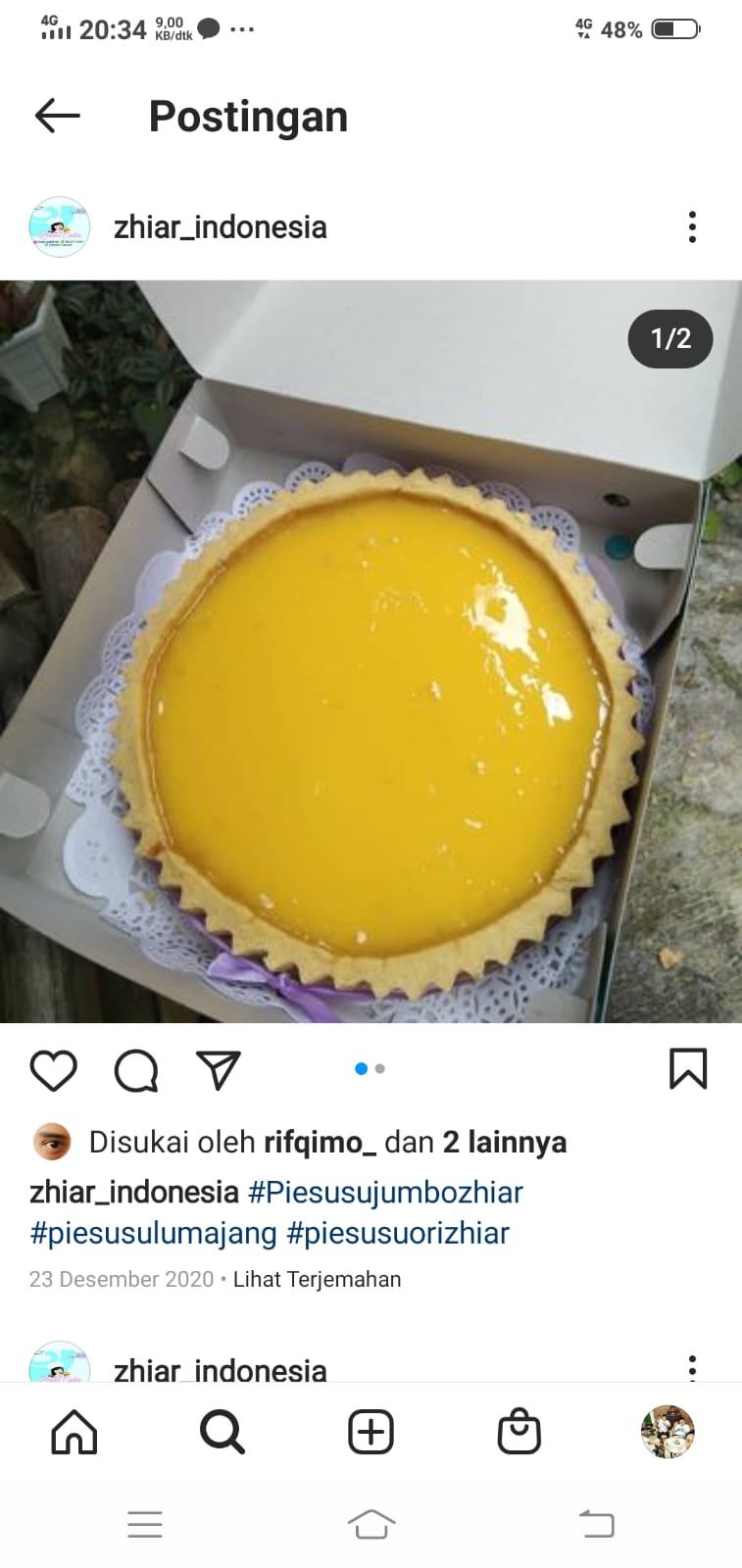The height and width of the screenshot is (1568, 742).
Task: Open hashtag #Piesusujumbozhiar
Action: [385, 1192]
